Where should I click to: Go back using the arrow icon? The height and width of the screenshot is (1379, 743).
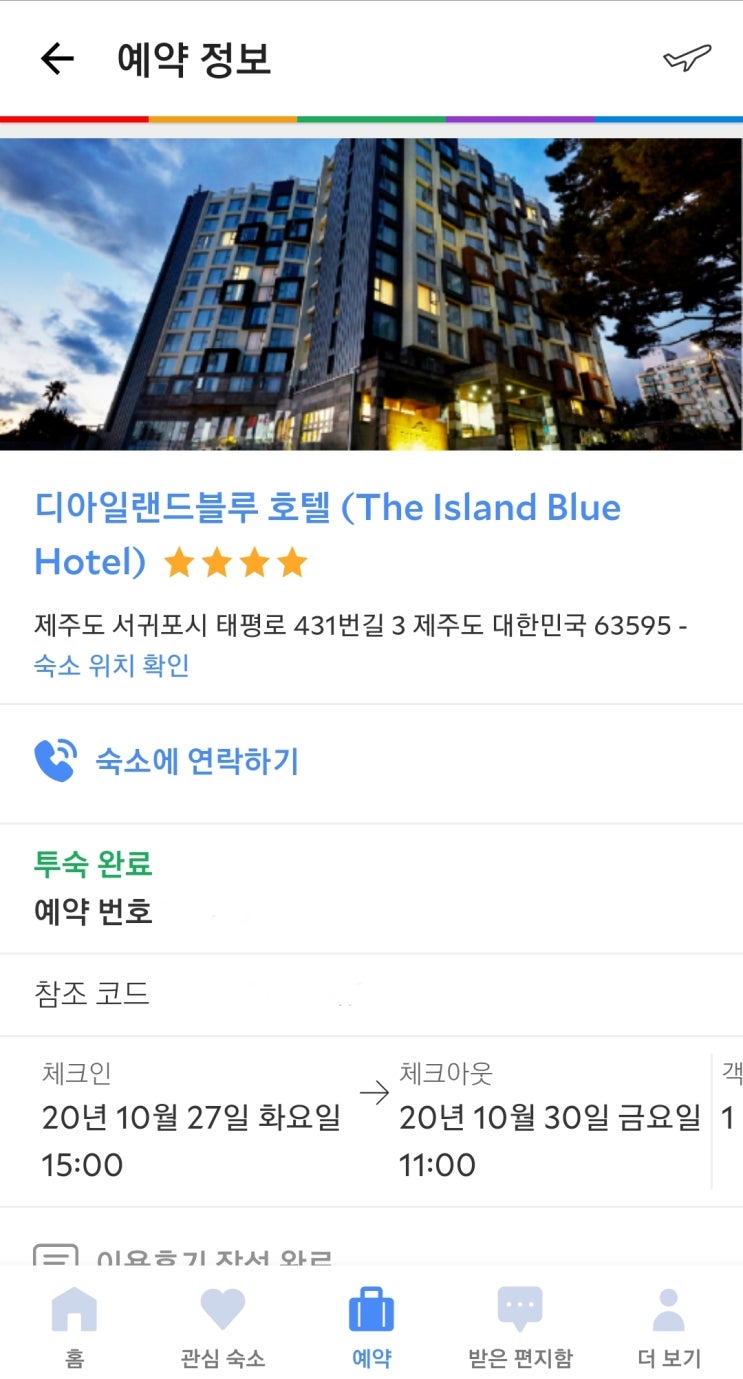pos(57,59)
